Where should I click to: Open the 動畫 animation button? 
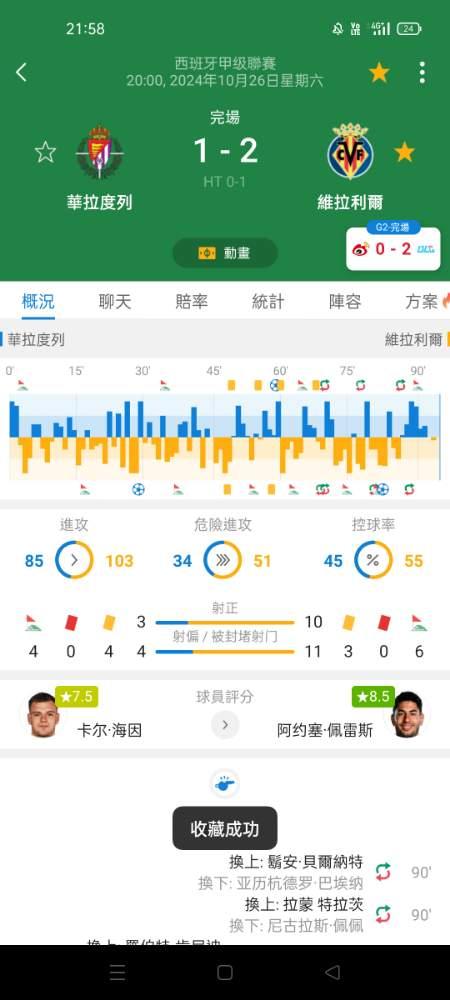[x=225, y=253]
